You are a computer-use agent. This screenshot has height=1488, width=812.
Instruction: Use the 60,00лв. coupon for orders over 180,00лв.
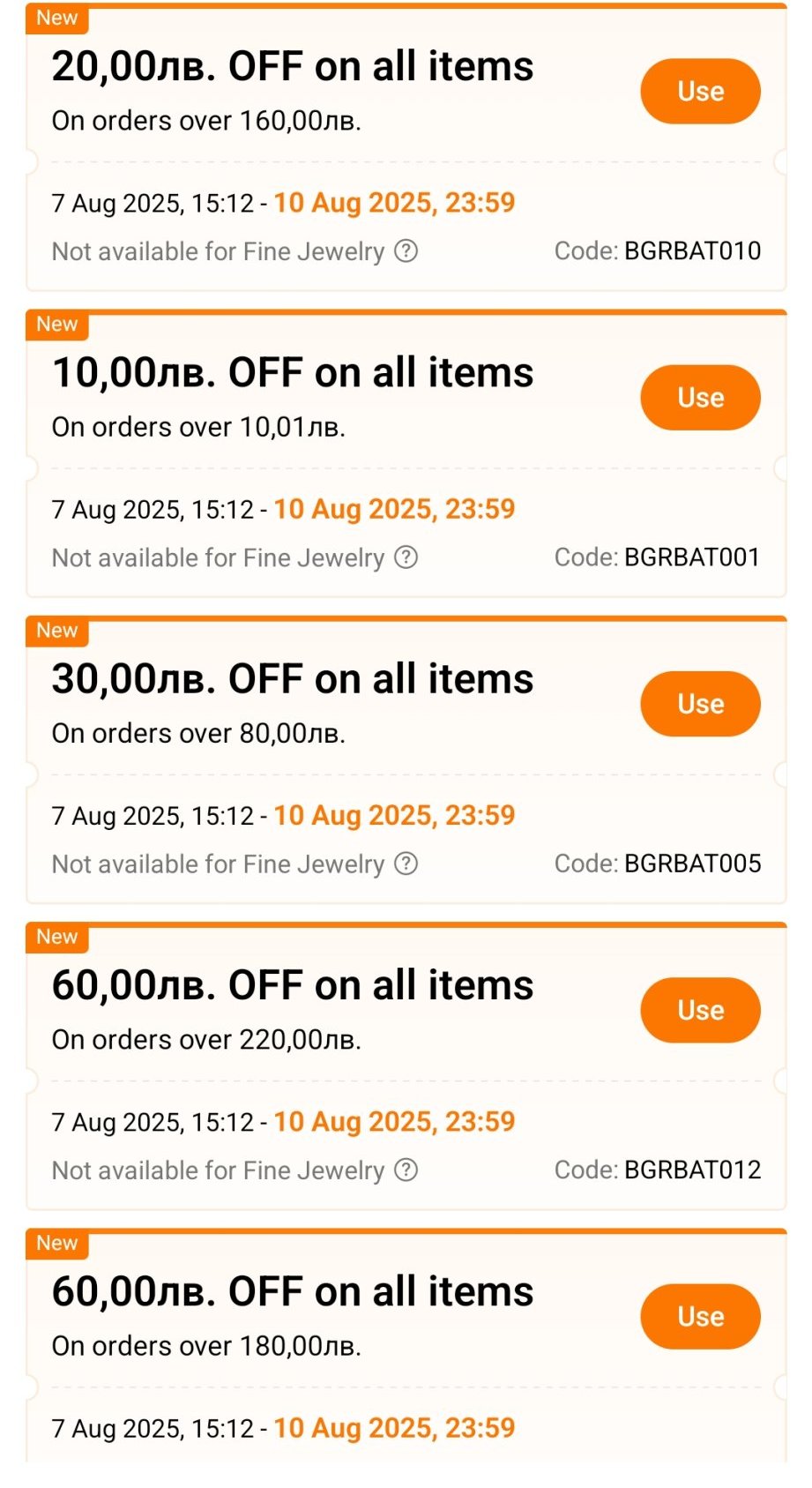point(700,1316)
